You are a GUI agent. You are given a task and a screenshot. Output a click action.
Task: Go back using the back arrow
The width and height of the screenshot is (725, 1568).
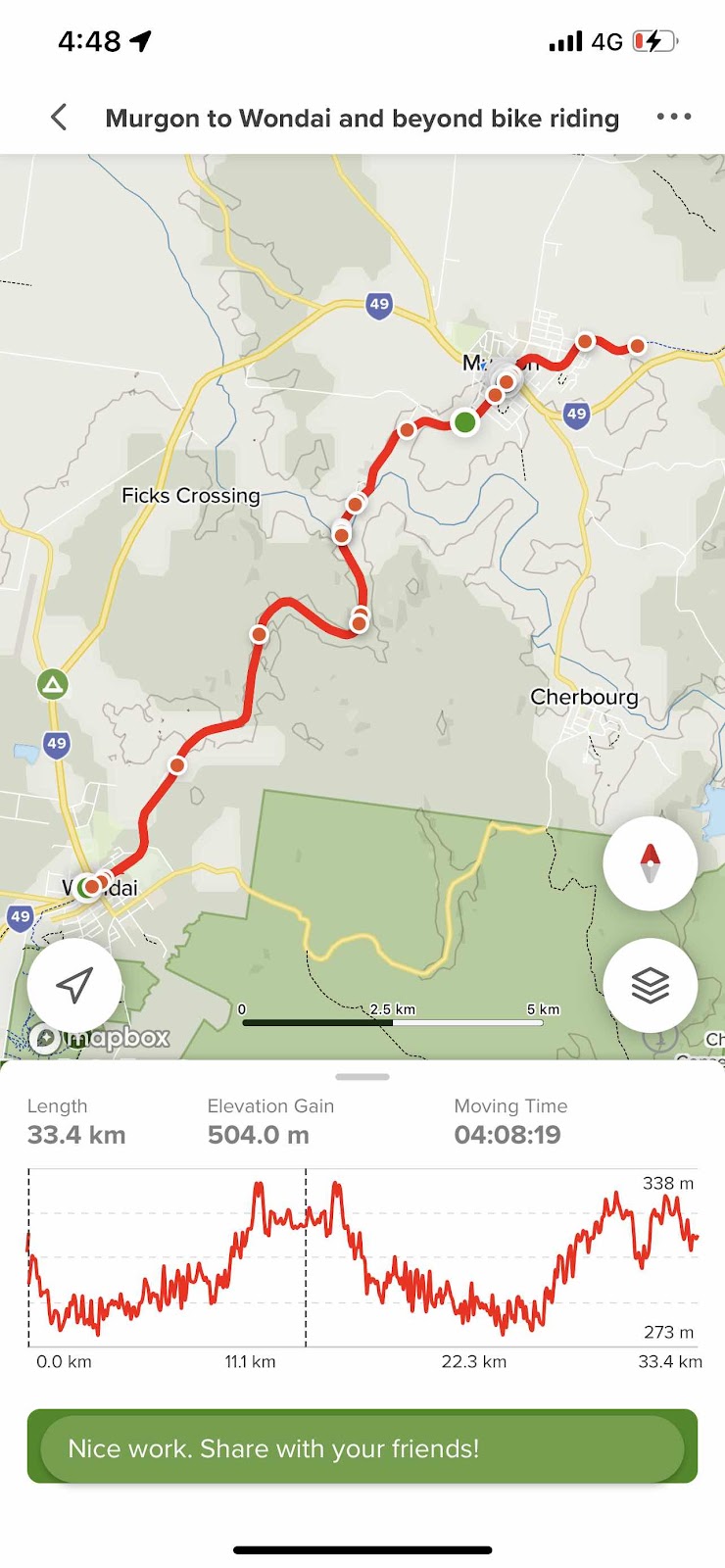click(x=59, y=118)
